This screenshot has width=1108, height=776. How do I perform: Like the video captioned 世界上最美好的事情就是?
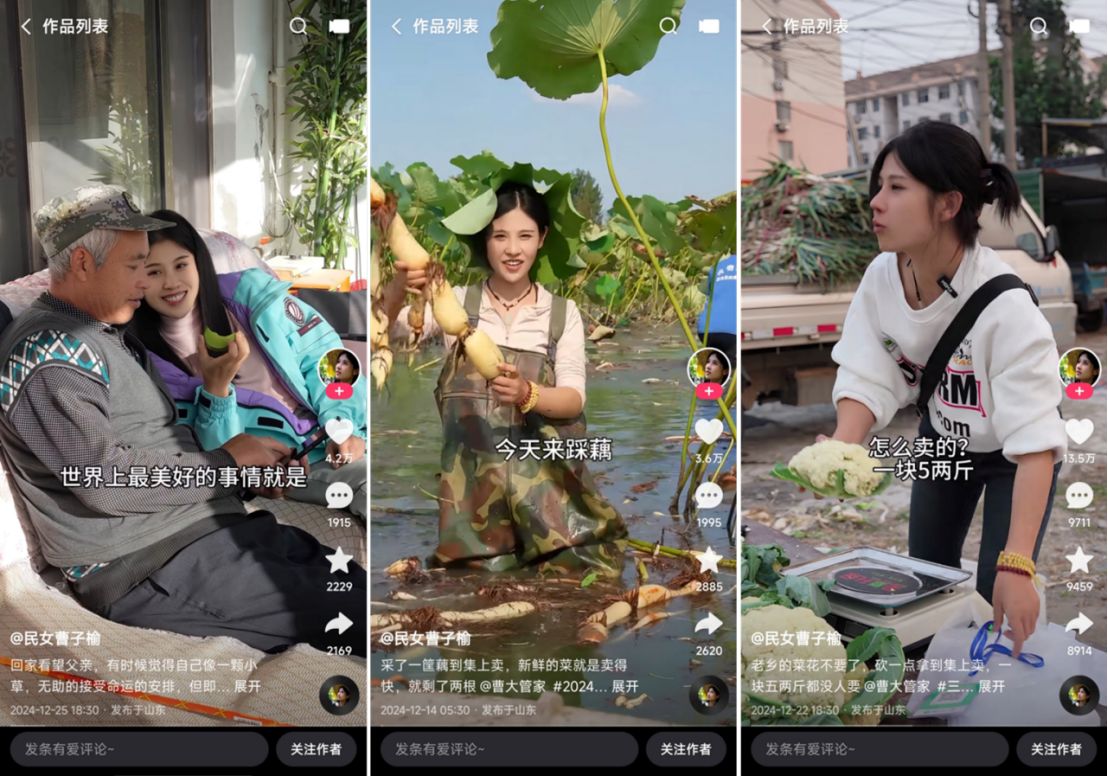coord(339,431)
